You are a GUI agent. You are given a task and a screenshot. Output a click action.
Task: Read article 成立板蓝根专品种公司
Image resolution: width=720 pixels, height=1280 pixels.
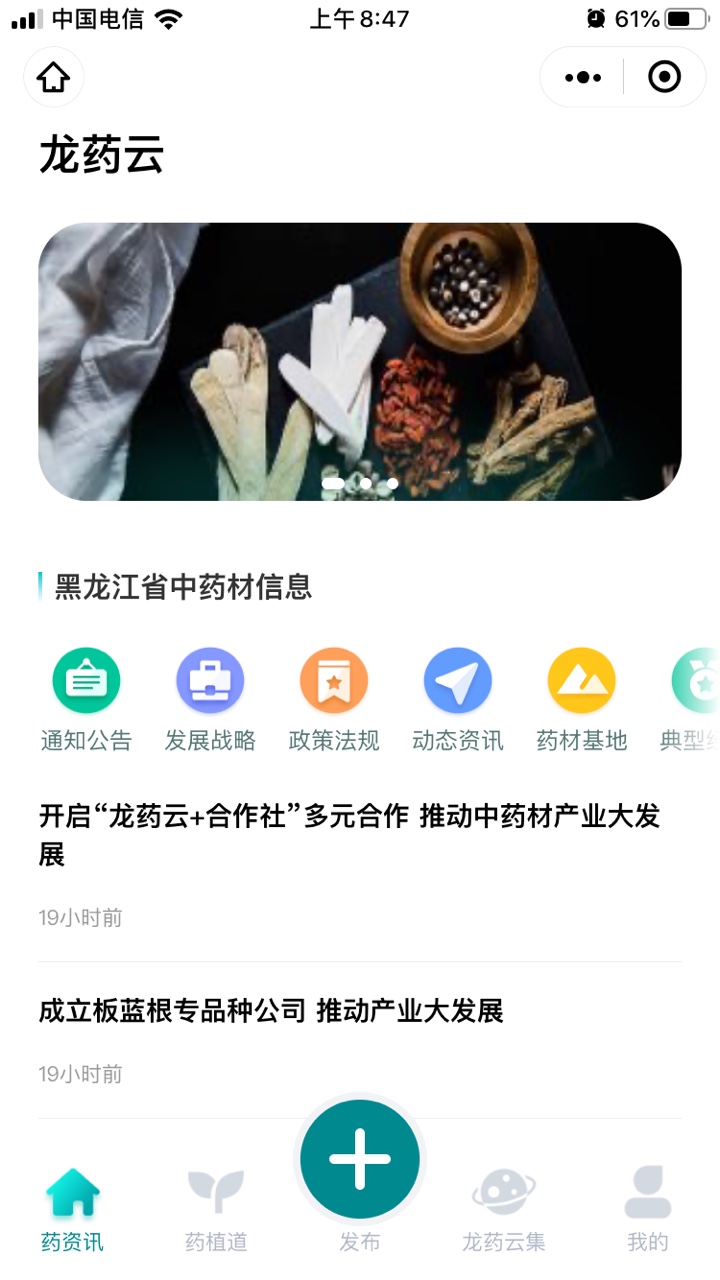[271, 1011]
